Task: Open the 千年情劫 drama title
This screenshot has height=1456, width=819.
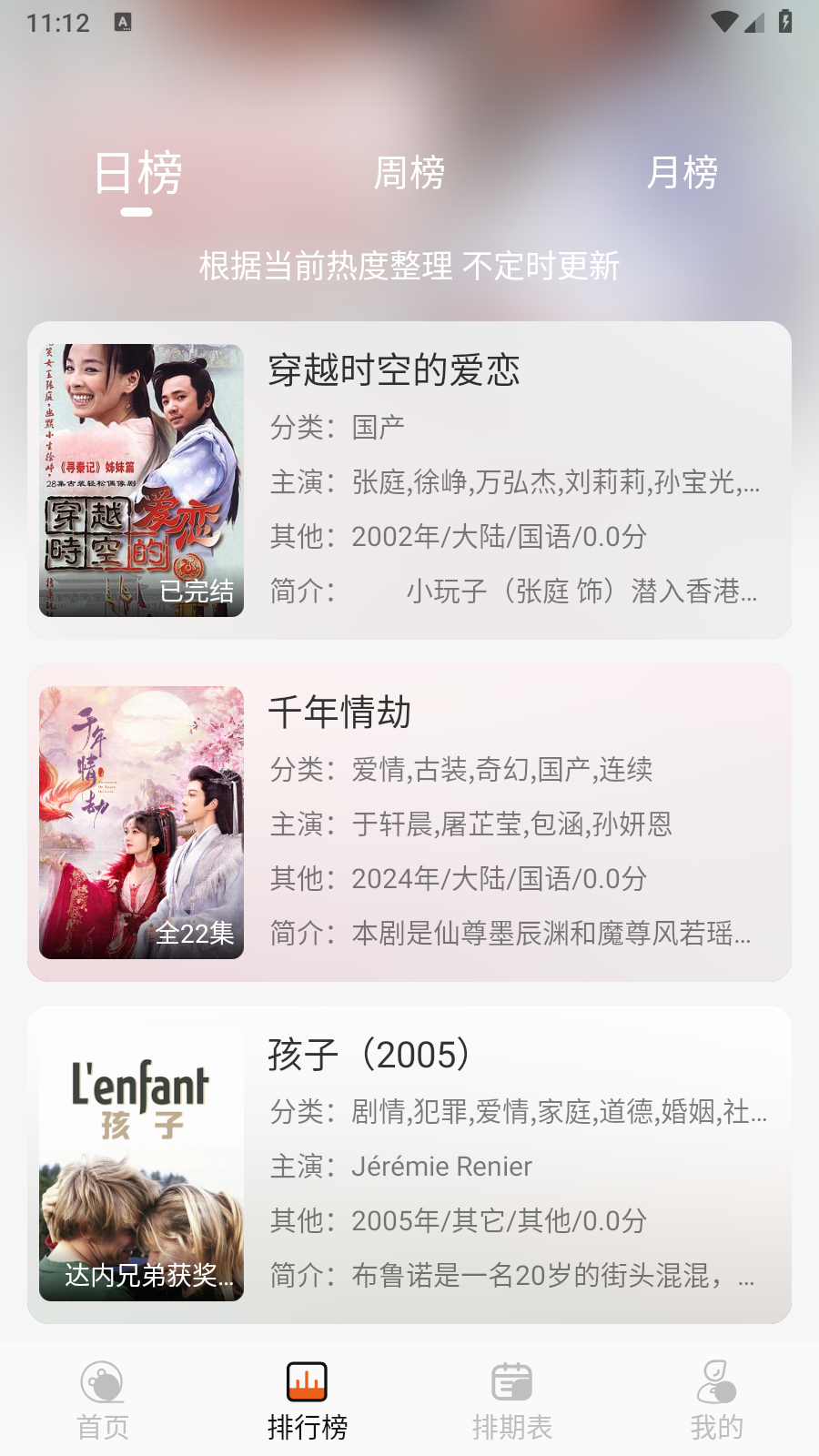Action: coord(340,714)
